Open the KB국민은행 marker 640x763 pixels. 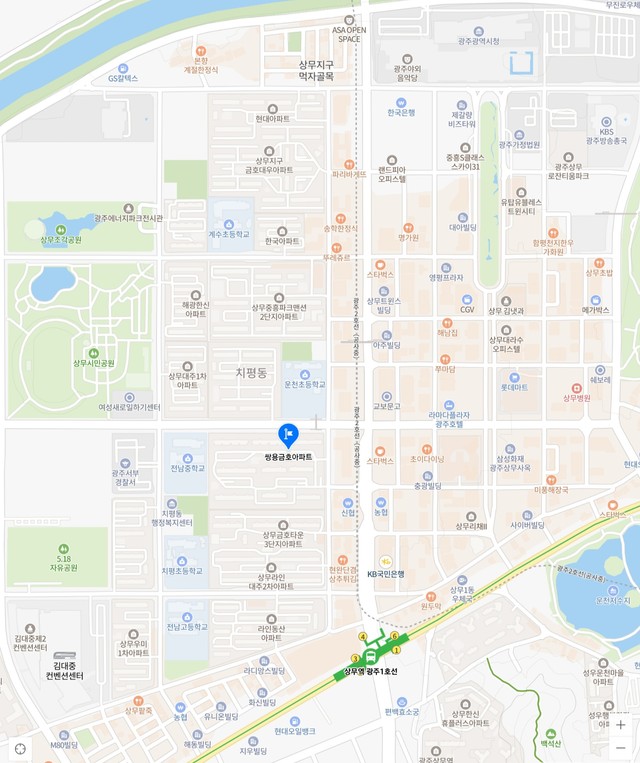point(386,561)
